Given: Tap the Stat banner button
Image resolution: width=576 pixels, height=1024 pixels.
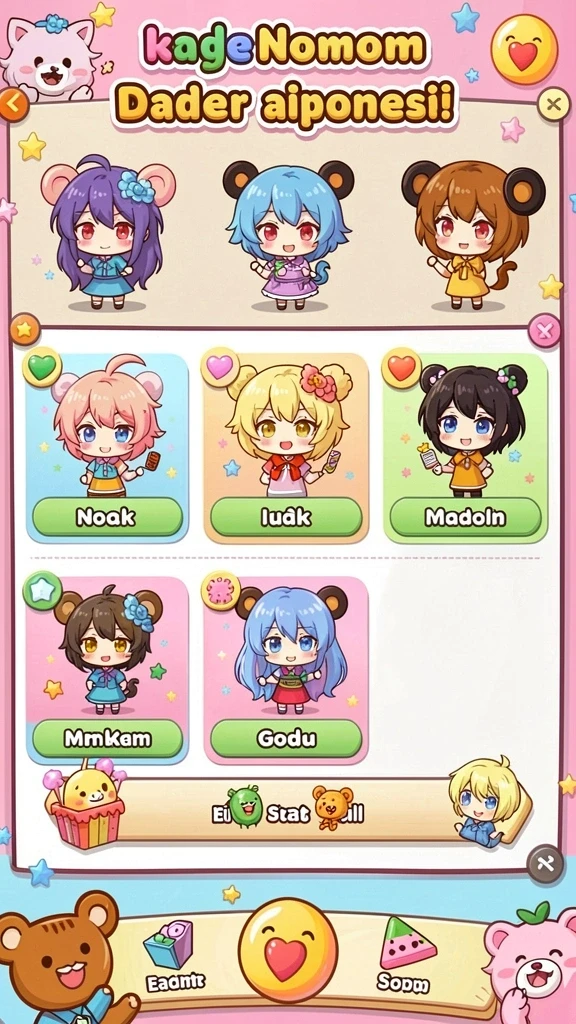Looking at the screenshot, I should point(287,811).
